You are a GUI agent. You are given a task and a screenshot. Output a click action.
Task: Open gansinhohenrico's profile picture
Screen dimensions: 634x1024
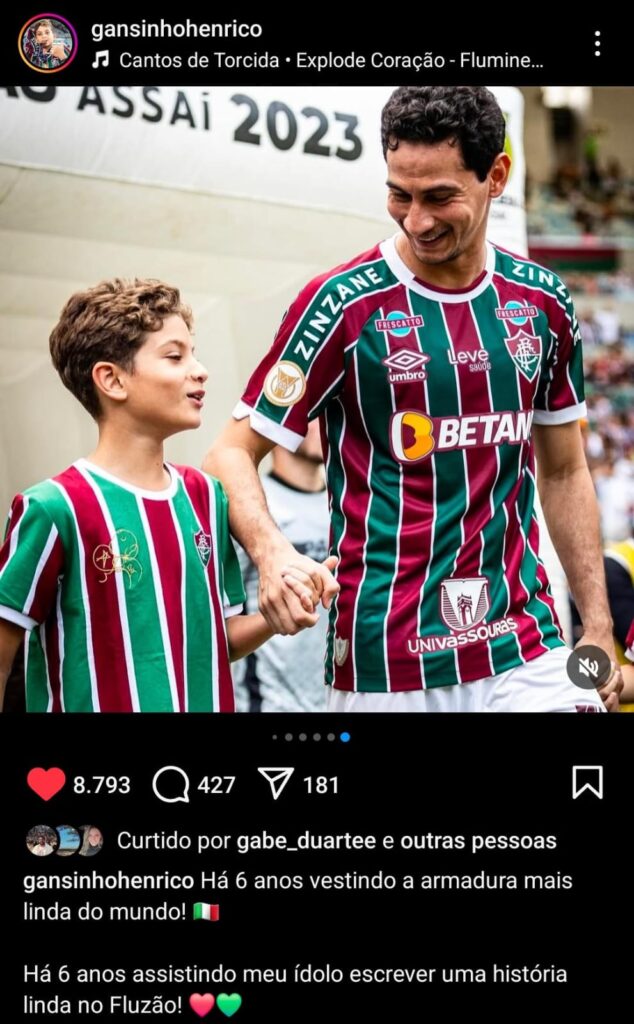coord(48,43)
